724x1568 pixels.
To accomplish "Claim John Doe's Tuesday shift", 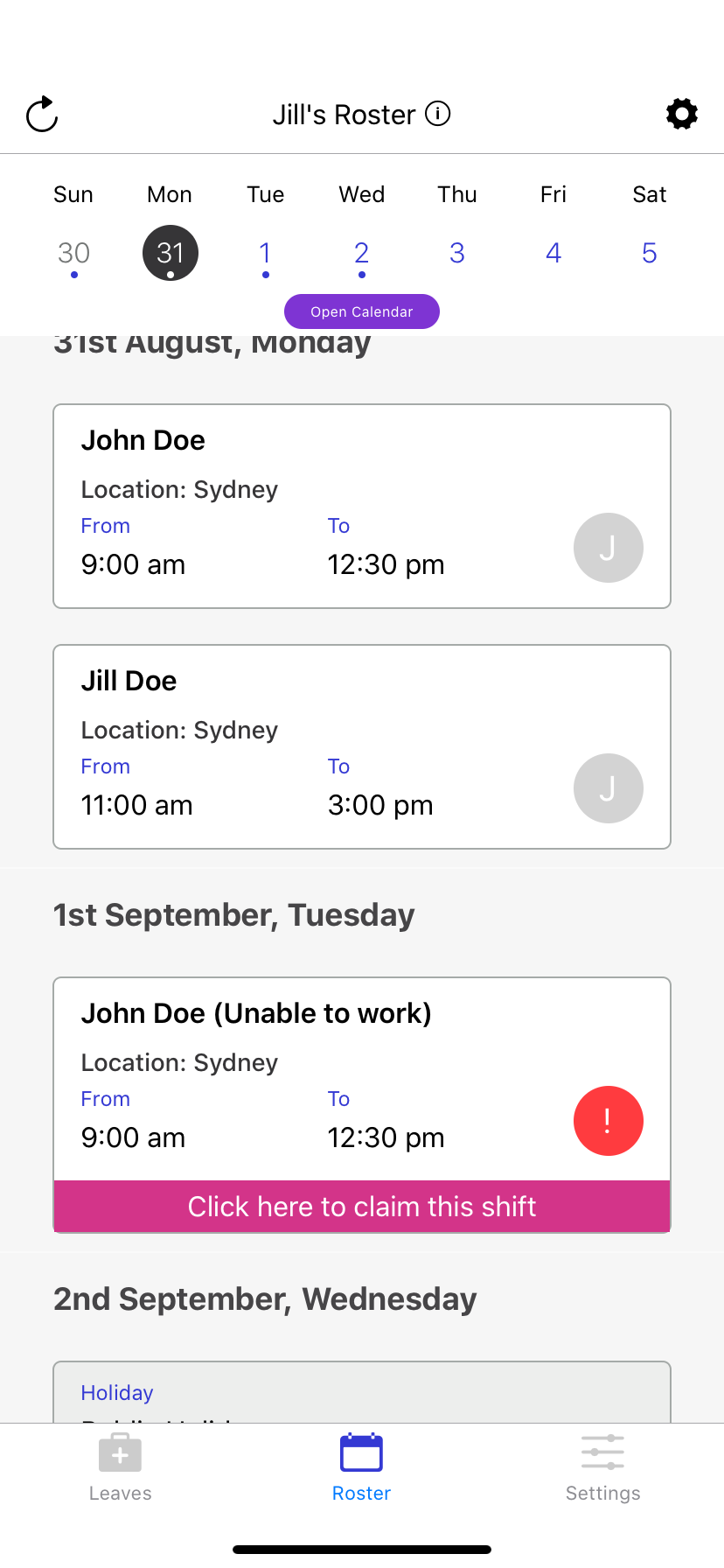I will tap(362, 1207).
